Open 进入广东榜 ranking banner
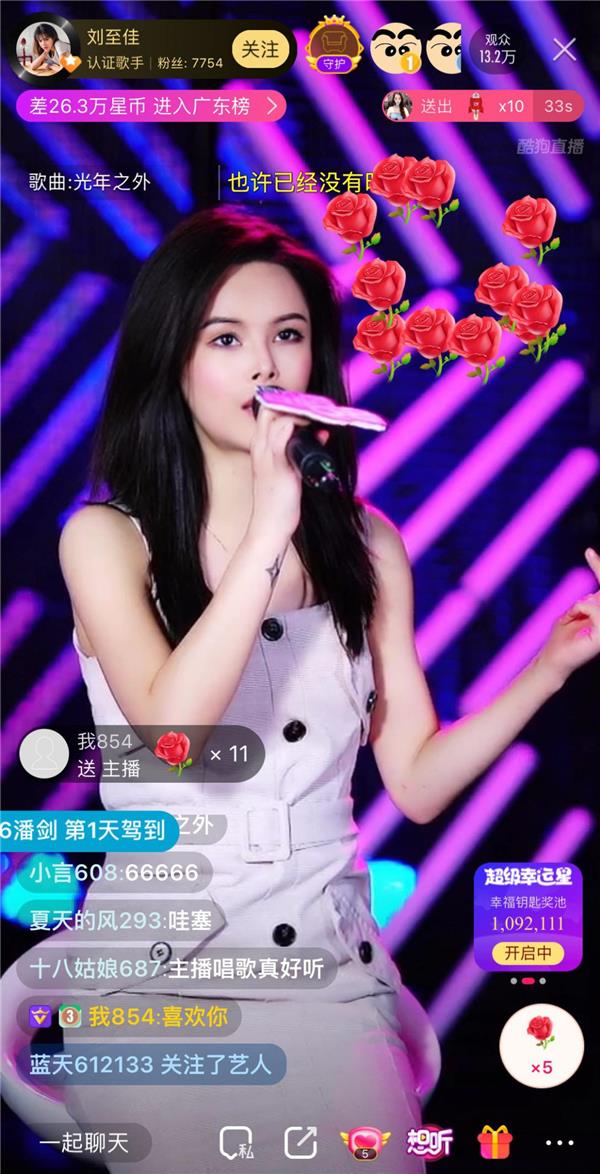Image resolution: width=600 pixels, height=1174 pixels. (x=150, y=105)
